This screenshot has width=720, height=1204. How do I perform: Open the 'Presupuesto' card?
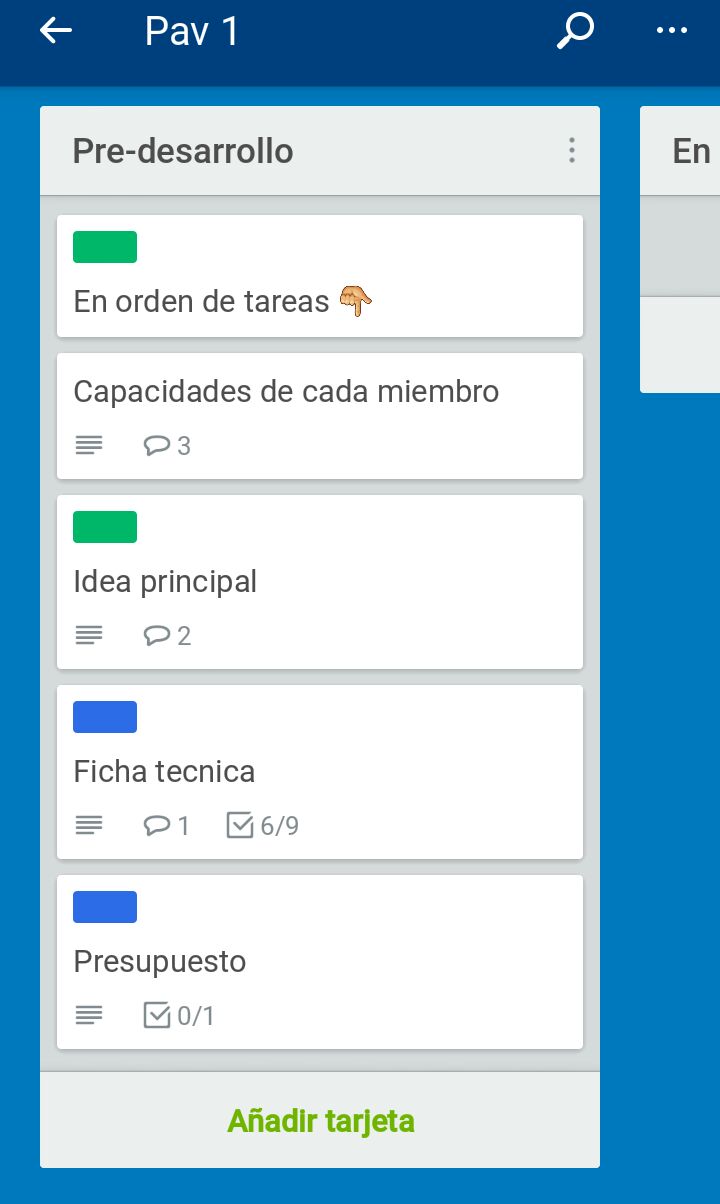[320, 962]
